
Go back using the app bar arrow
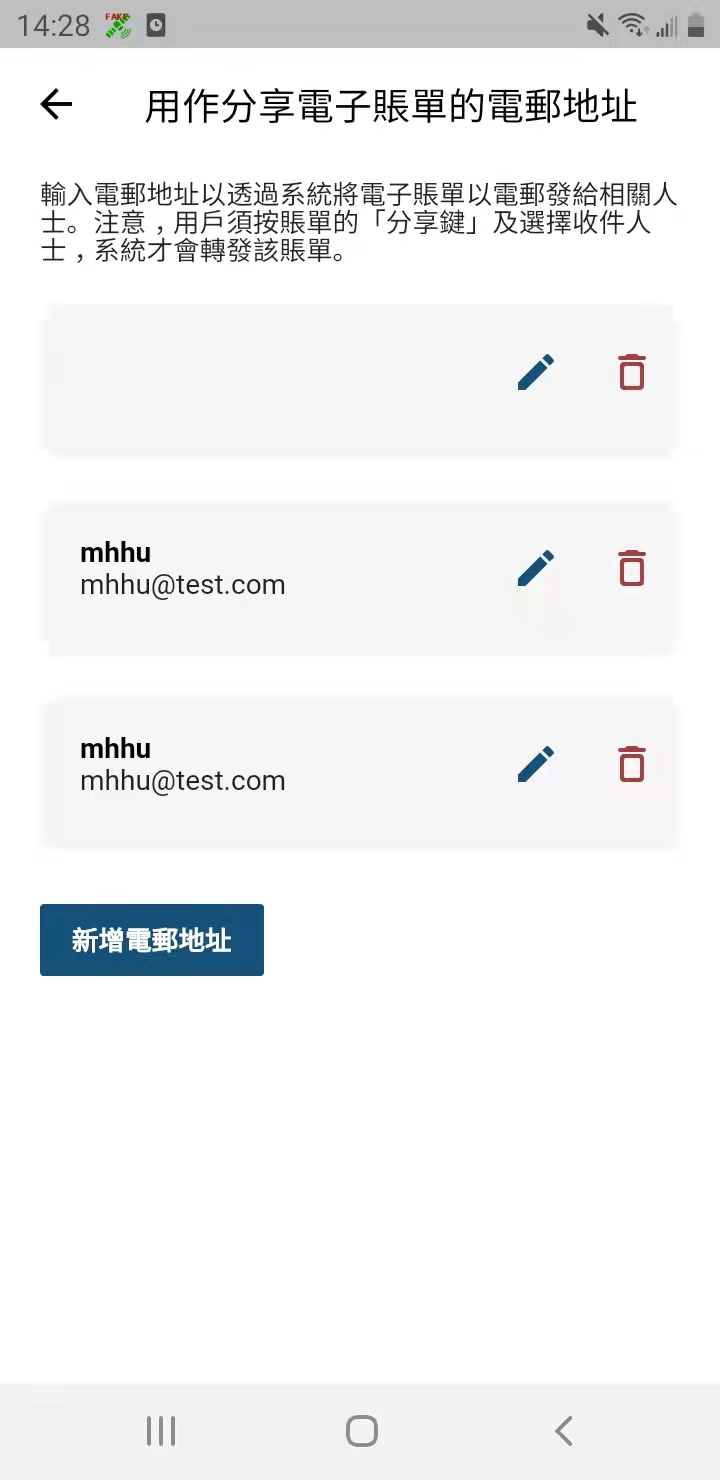pos(57,104)
